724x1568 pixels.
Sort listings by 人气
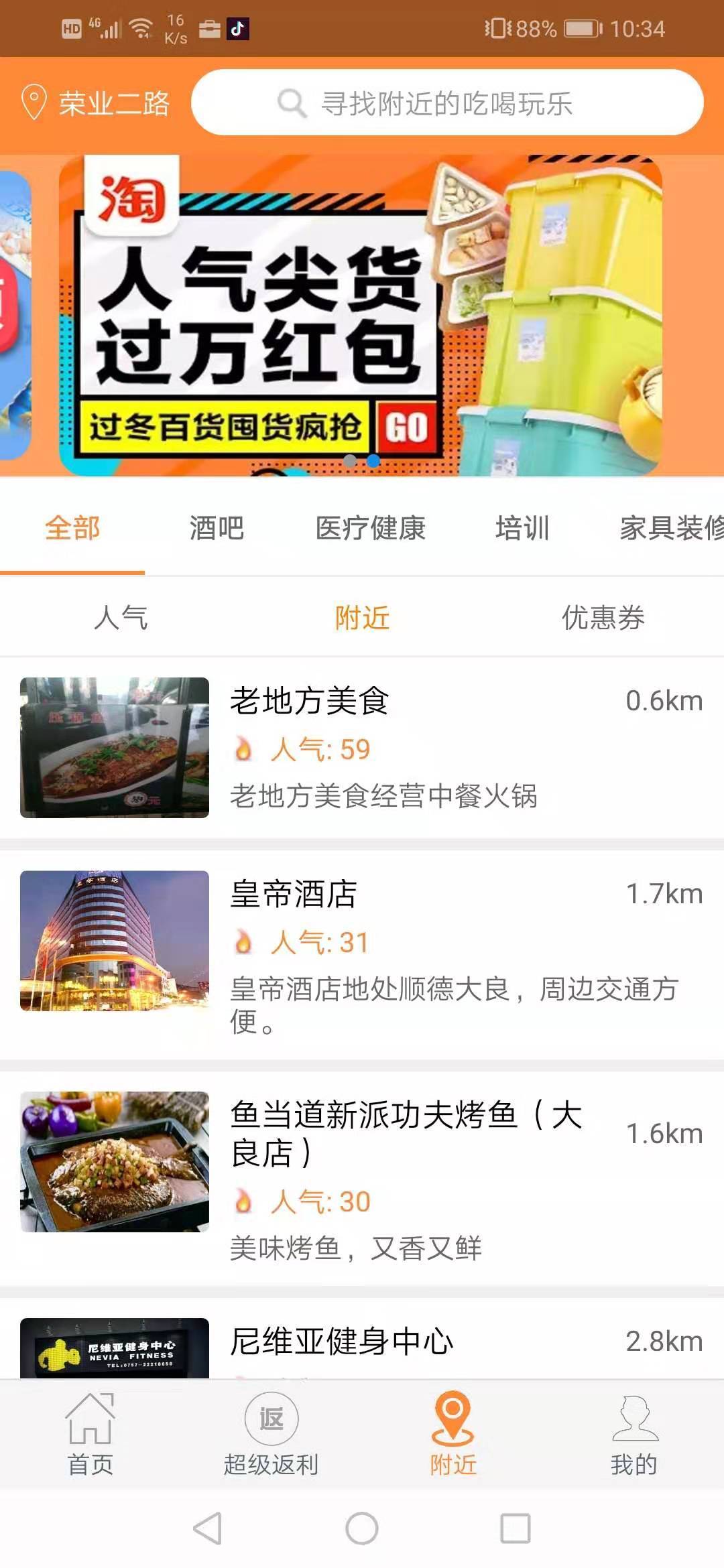pos(121,617)
